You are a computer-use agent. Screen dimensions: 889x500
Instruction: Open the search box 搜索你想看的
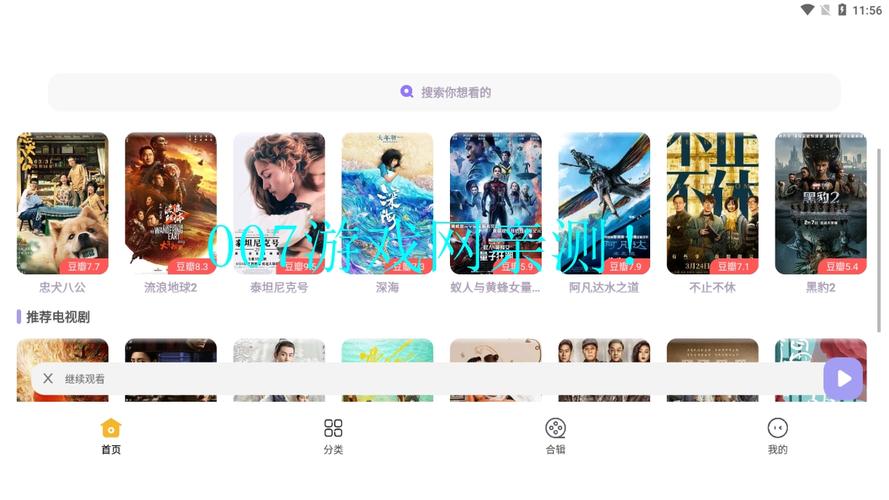pos(444,92)
